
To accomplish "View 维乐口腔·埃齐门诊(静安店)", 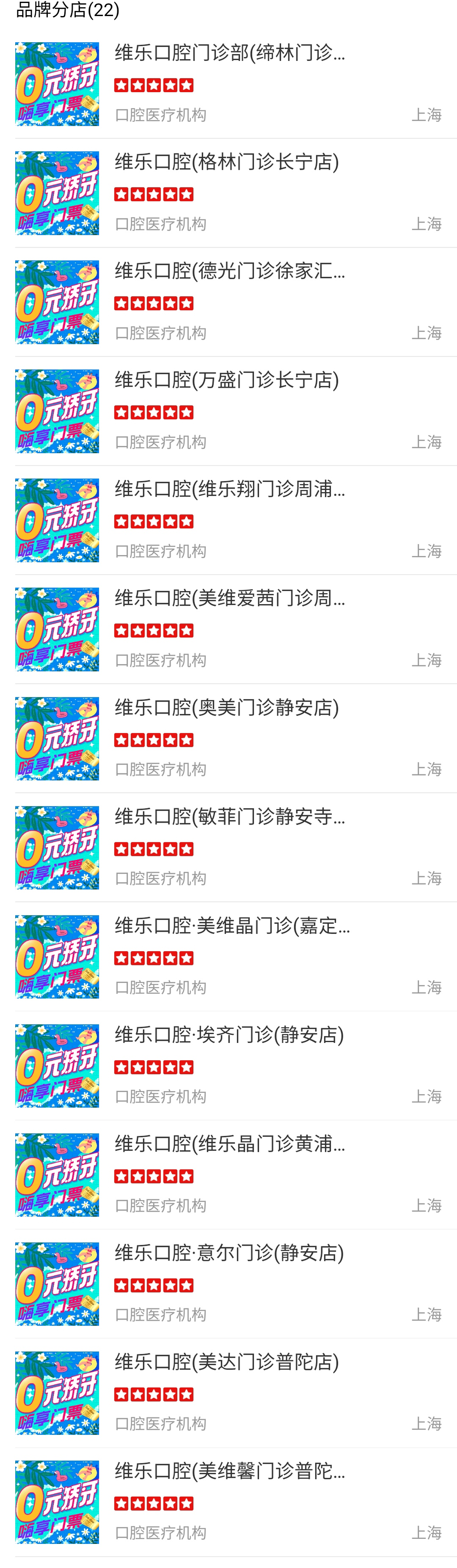I will pyautogui.click(x=229, y=1035).
